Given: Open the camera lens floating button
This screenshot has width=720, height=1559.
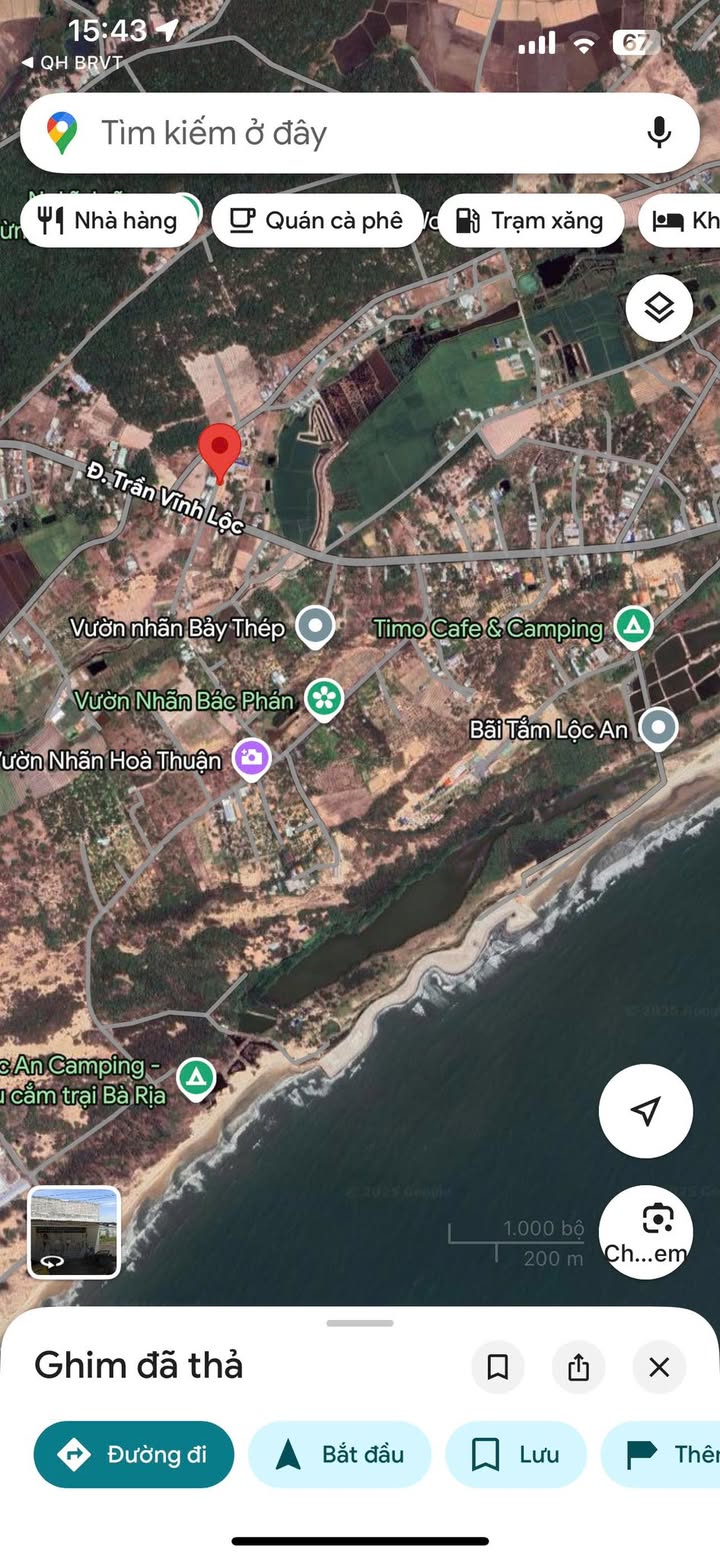Looking at the screenshot, I should 646,1232.
